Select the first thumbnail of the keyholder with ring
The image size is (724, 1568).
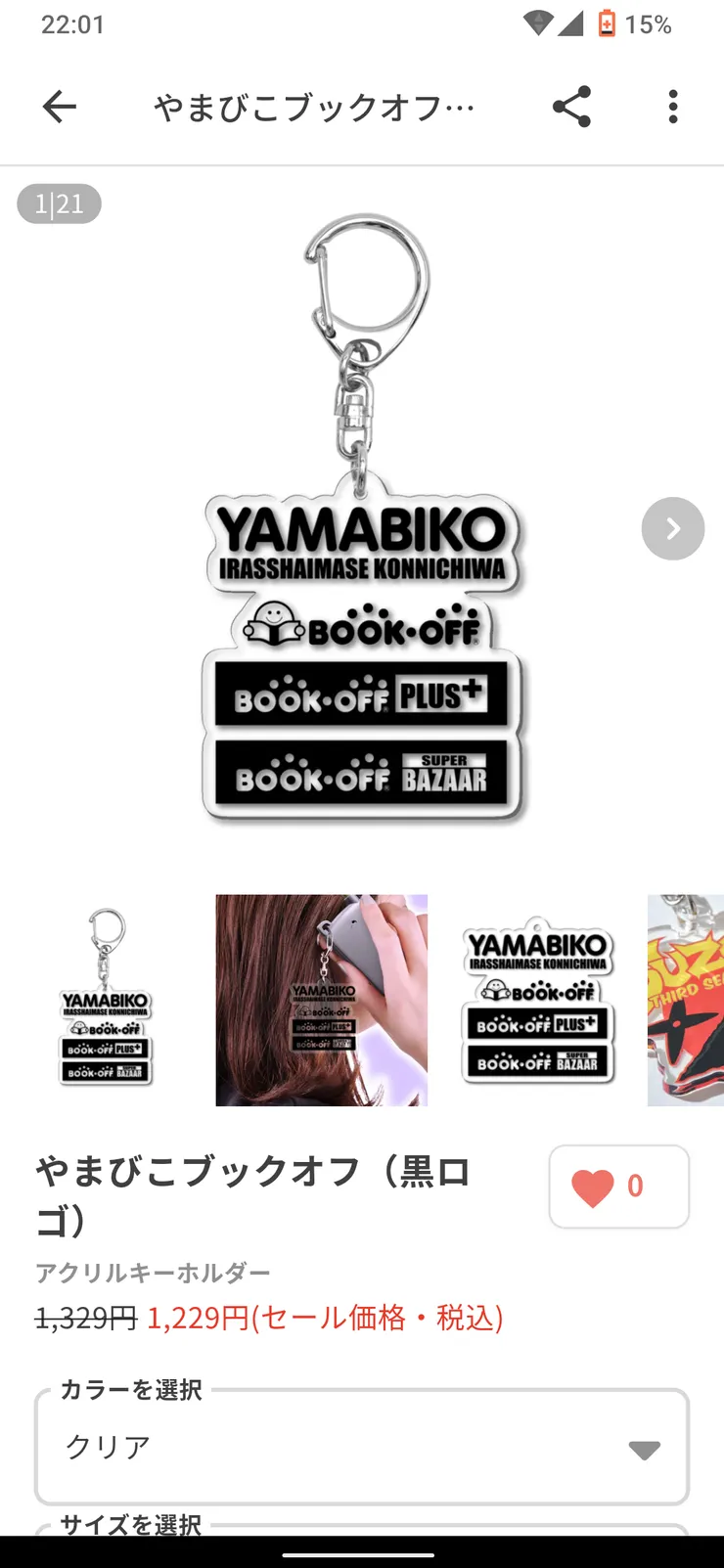(x=106, y=1000)
